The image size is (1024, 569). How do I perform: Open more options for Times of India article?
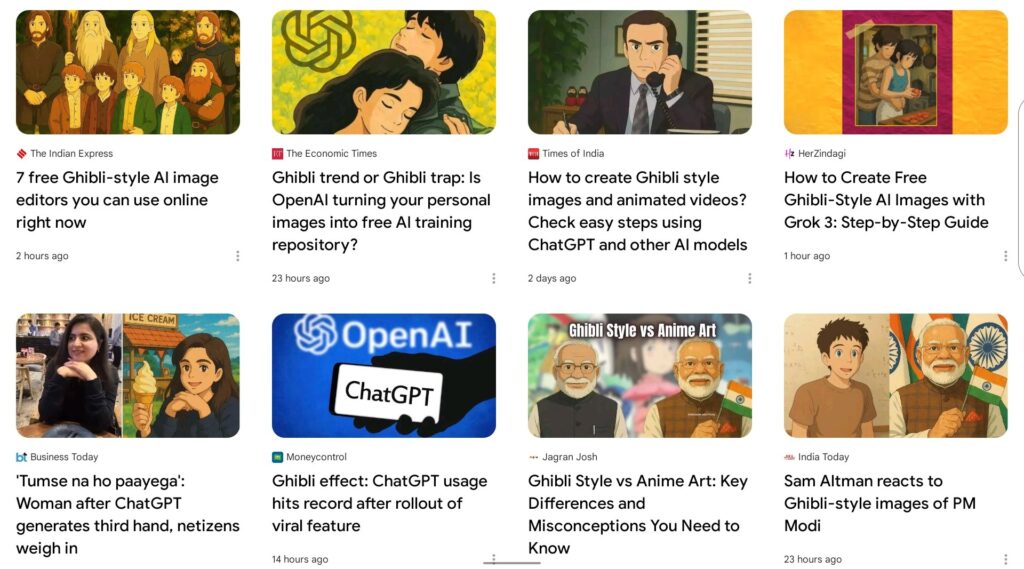point(749,278)
